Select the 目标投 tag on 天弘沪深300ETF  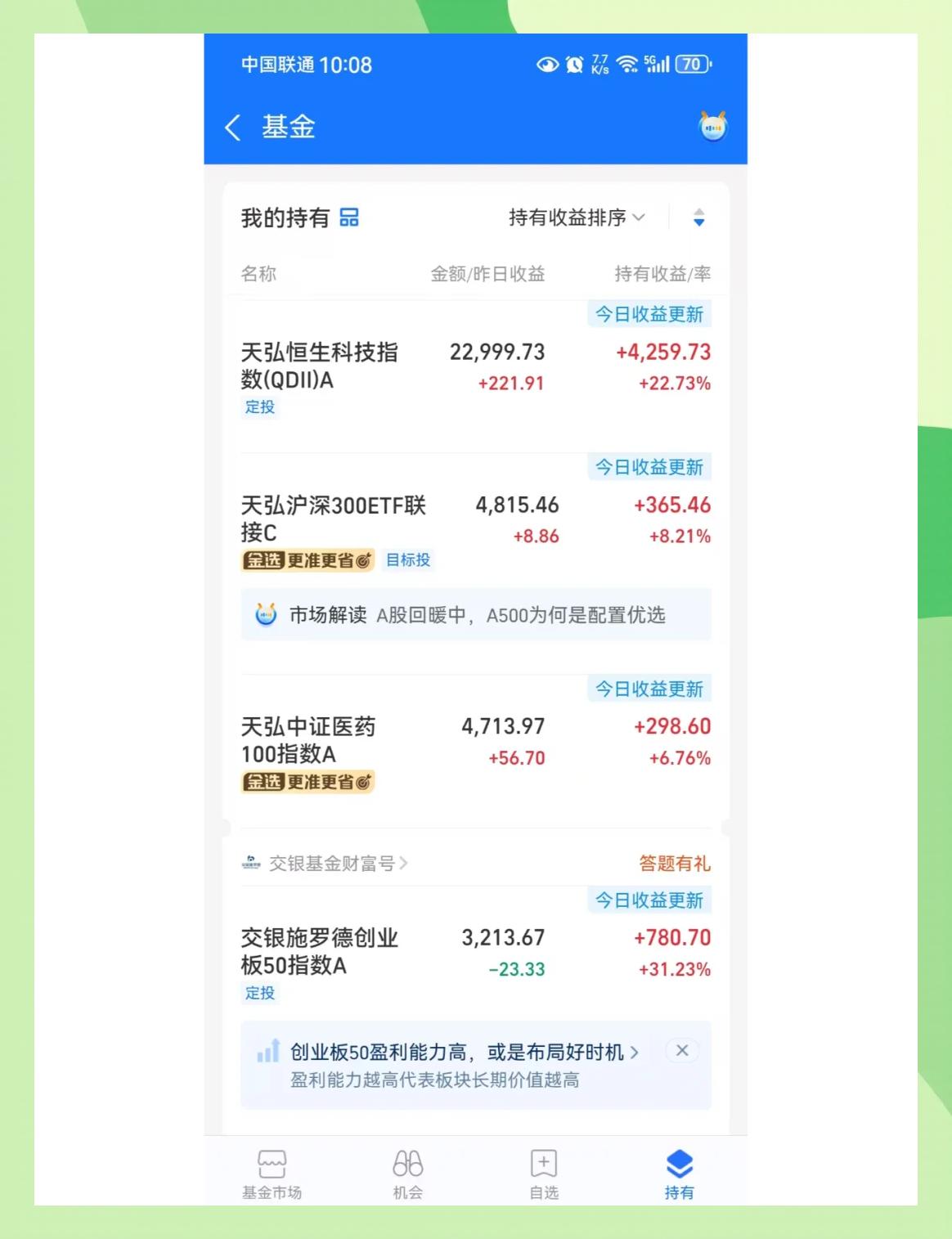[x=406, y=560]
